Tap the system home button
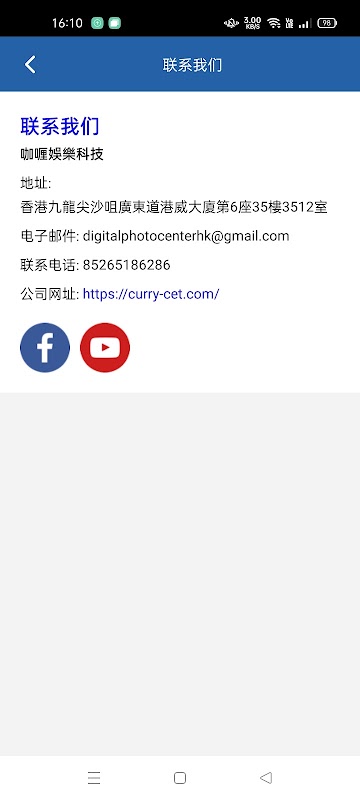 coord(179,778)
